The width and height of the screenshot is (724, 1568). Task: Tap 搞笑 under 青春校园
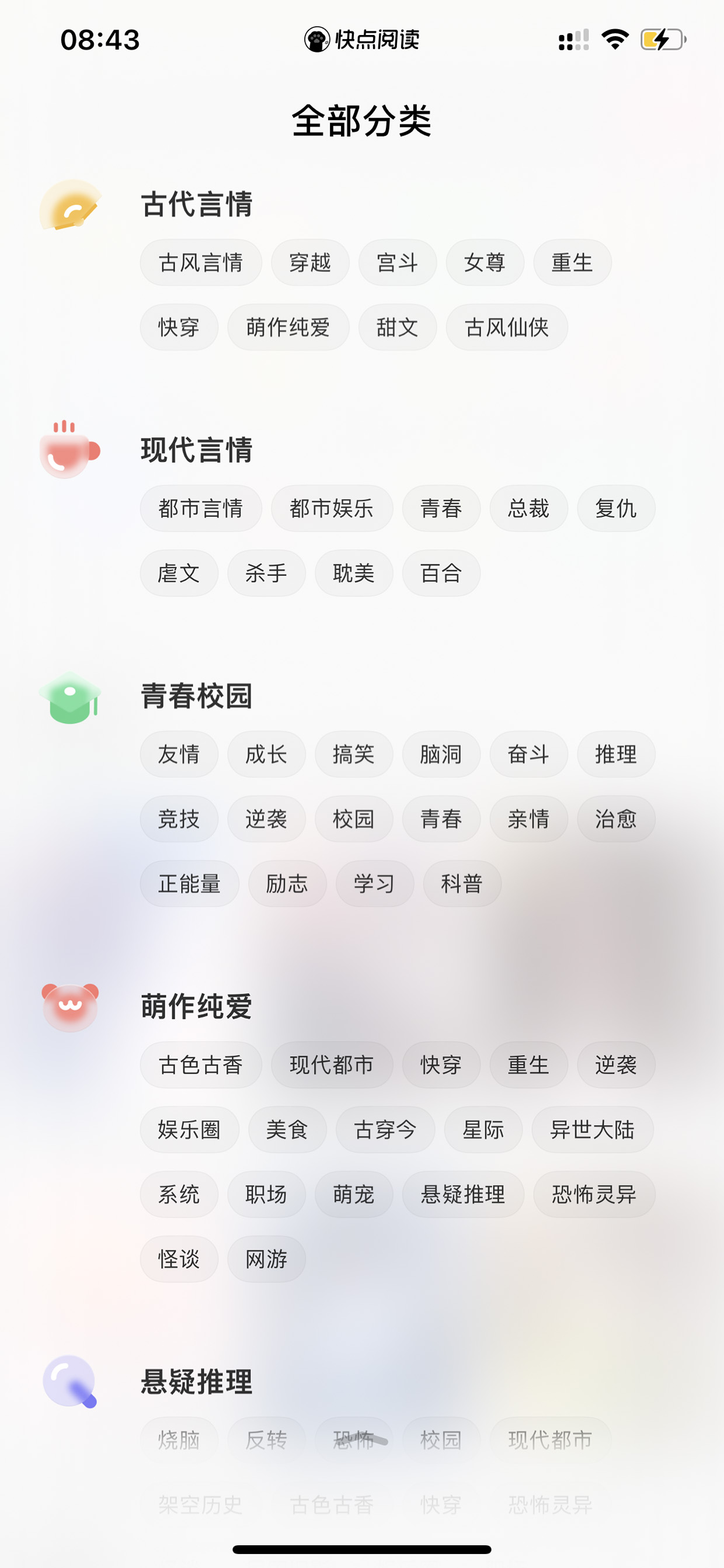click(x=353, y=754)
